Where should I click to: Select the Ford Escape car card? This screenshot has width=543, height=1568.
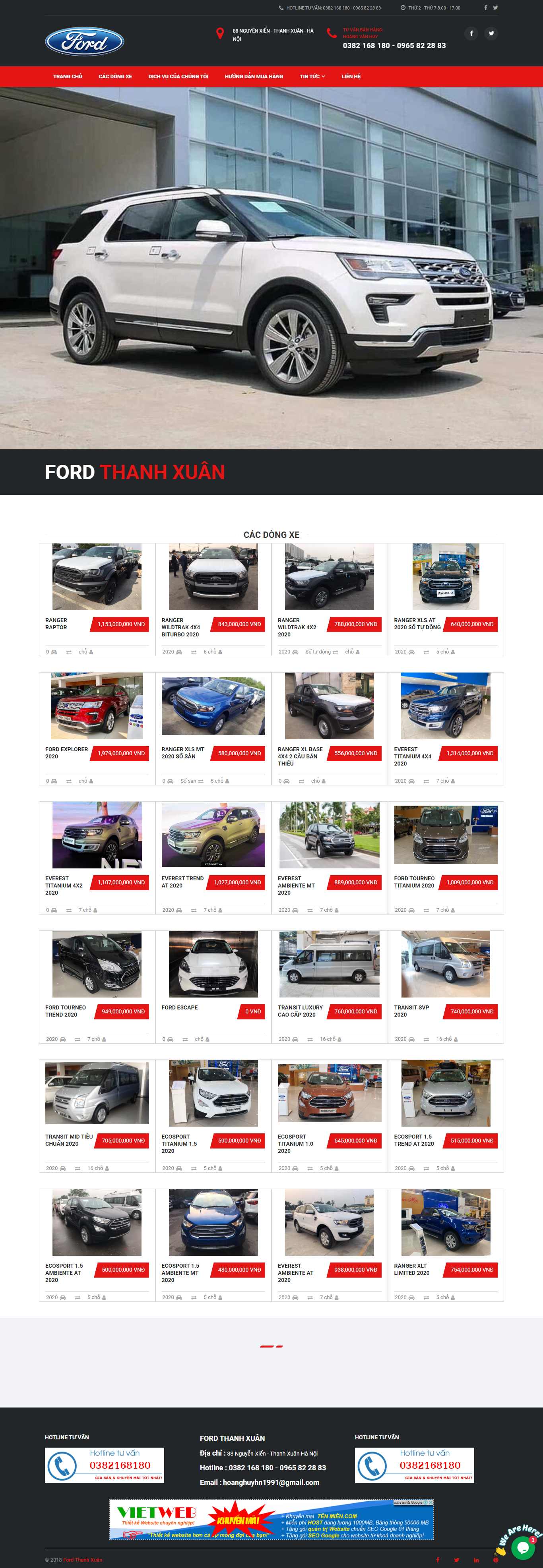[213, 964]
